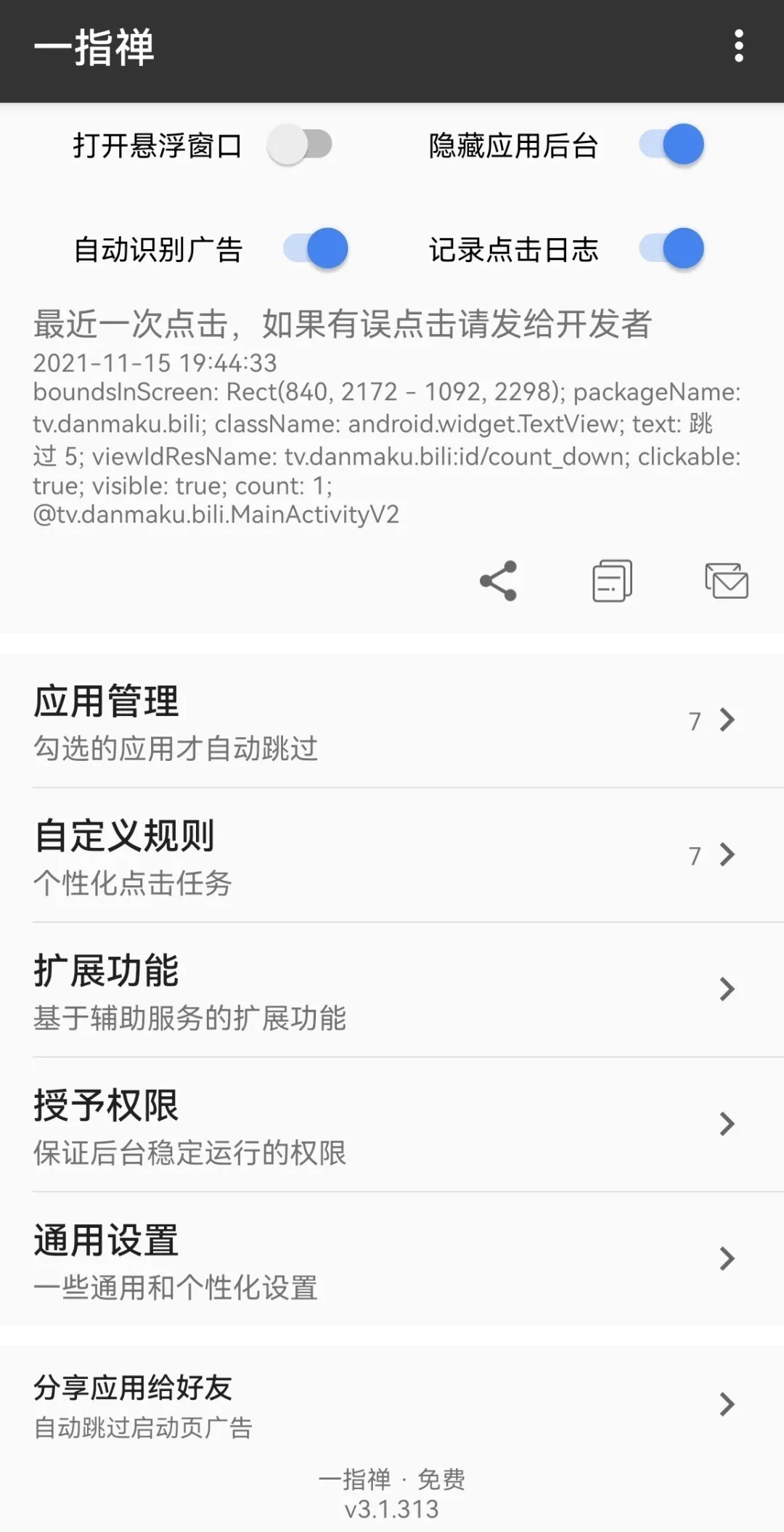Disable the 隐藏应用后台 switch
Viewport: 784px width, 1532px height.
point(671,144)
